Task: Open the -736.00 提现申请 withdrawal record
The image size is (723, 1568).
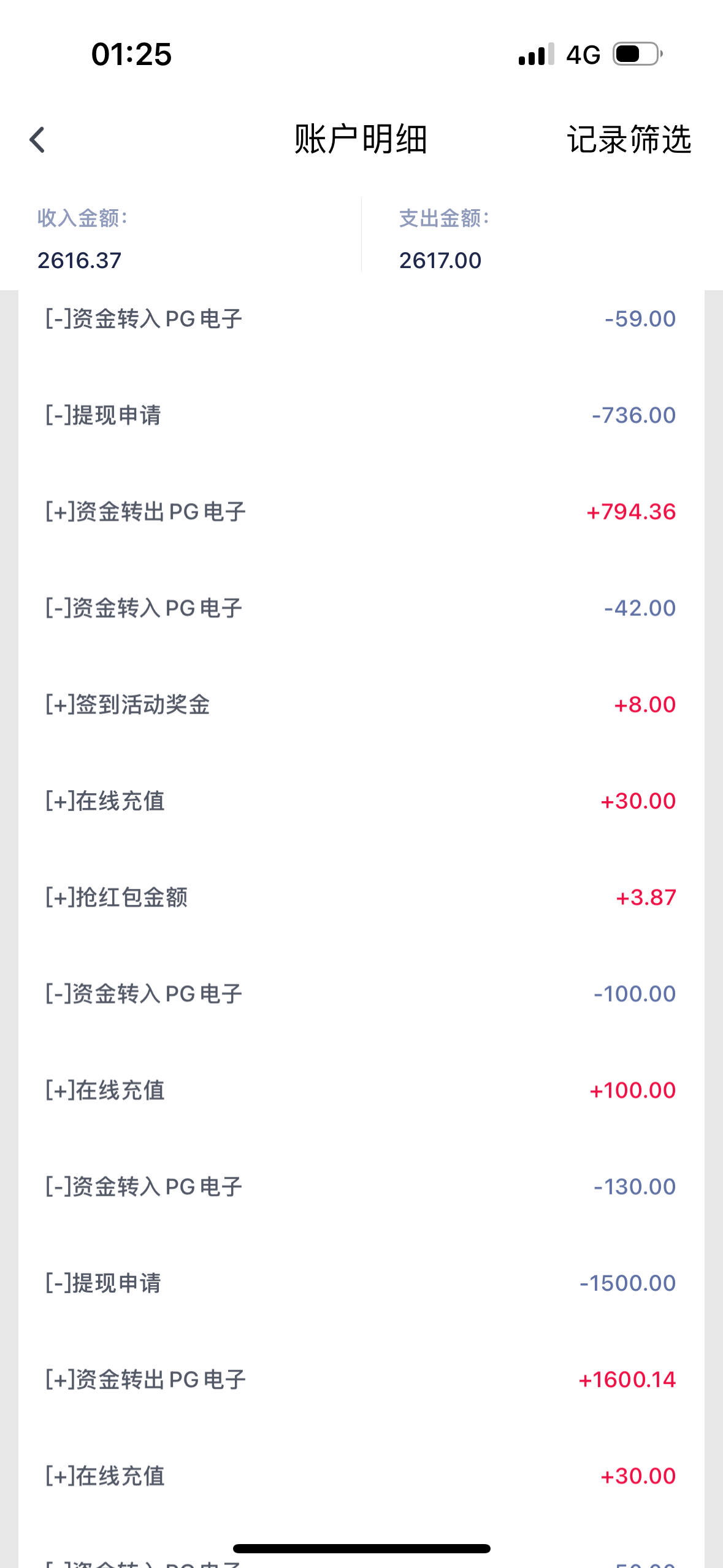Action: (x=361, y=415)
